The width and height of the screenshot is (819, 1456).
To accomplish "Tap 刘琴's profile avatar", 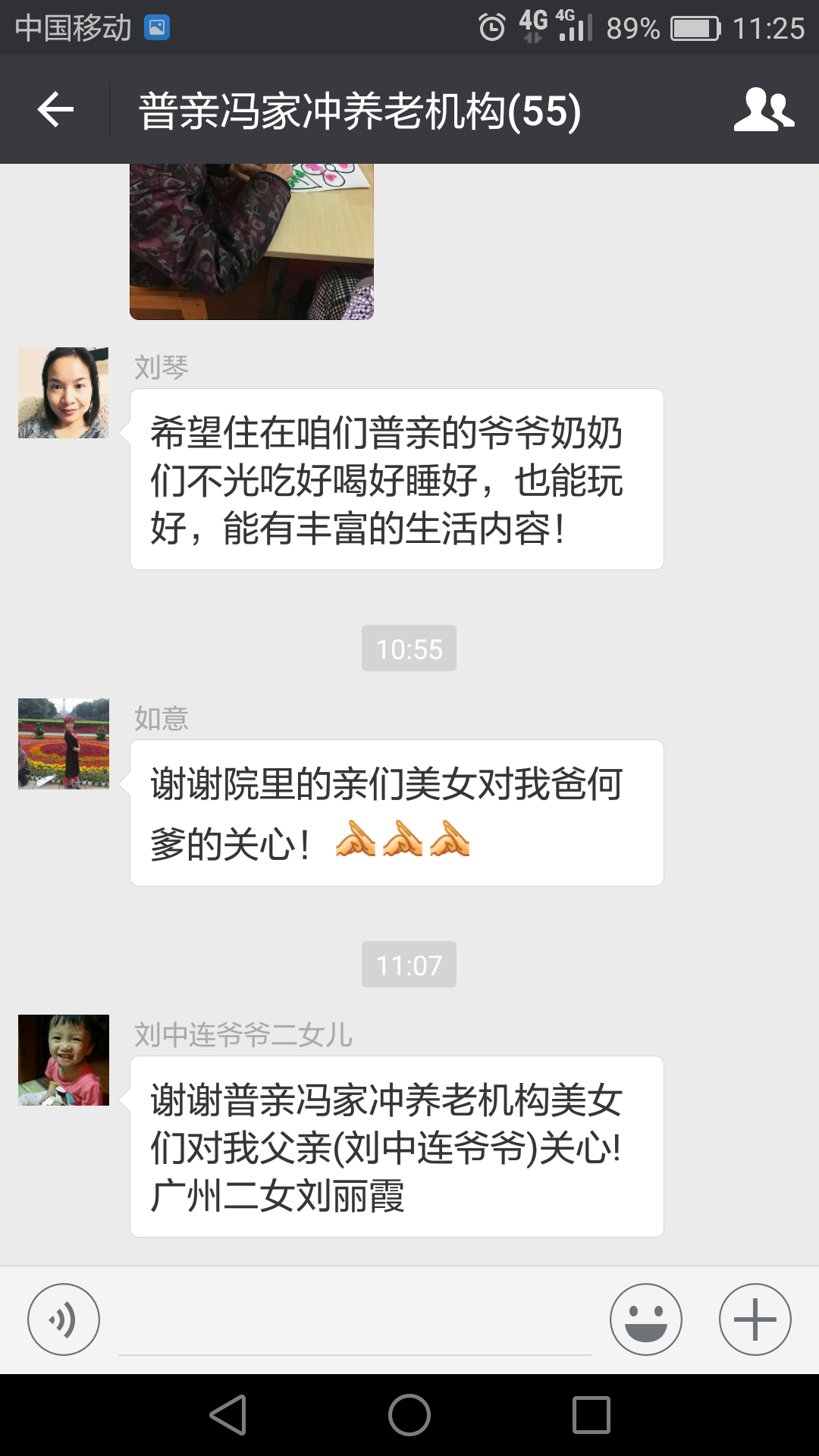I will tap(64, 393).
